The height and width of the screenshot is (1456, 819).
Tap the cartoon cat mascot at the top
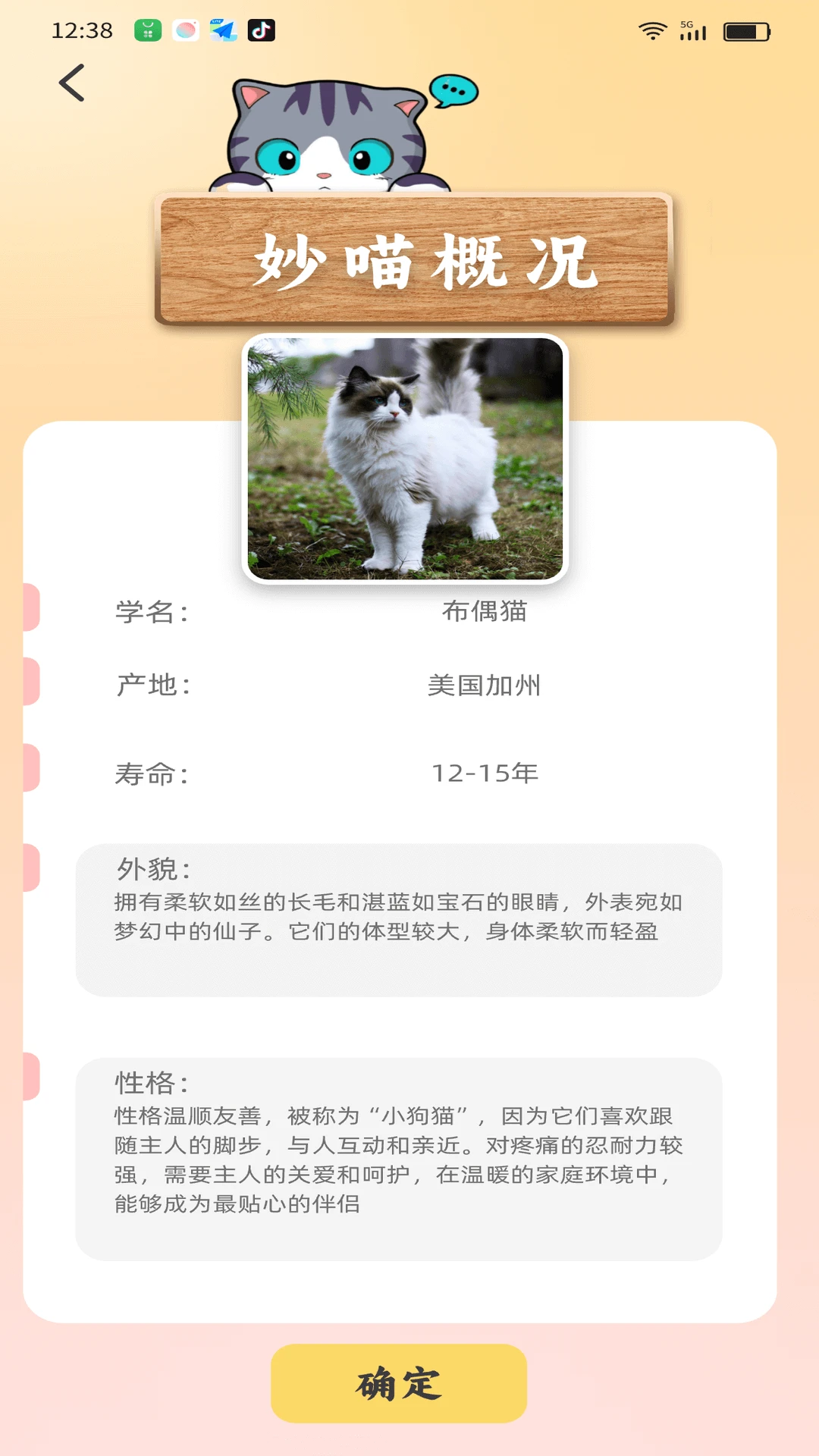pos(318,136)
